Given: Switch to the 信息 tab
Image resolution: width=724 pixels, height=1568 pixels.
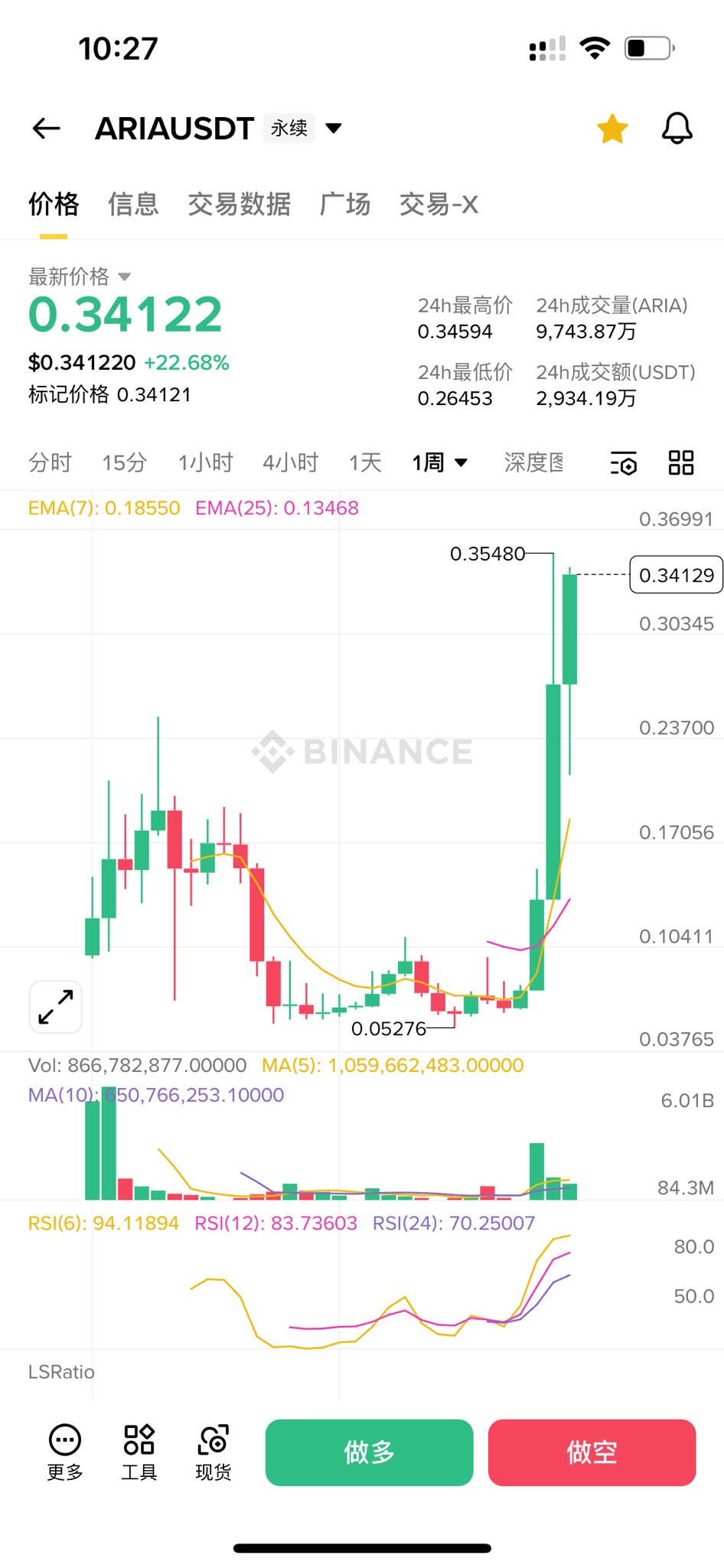Looking at the screenshot, I should (x=133, y=204).
